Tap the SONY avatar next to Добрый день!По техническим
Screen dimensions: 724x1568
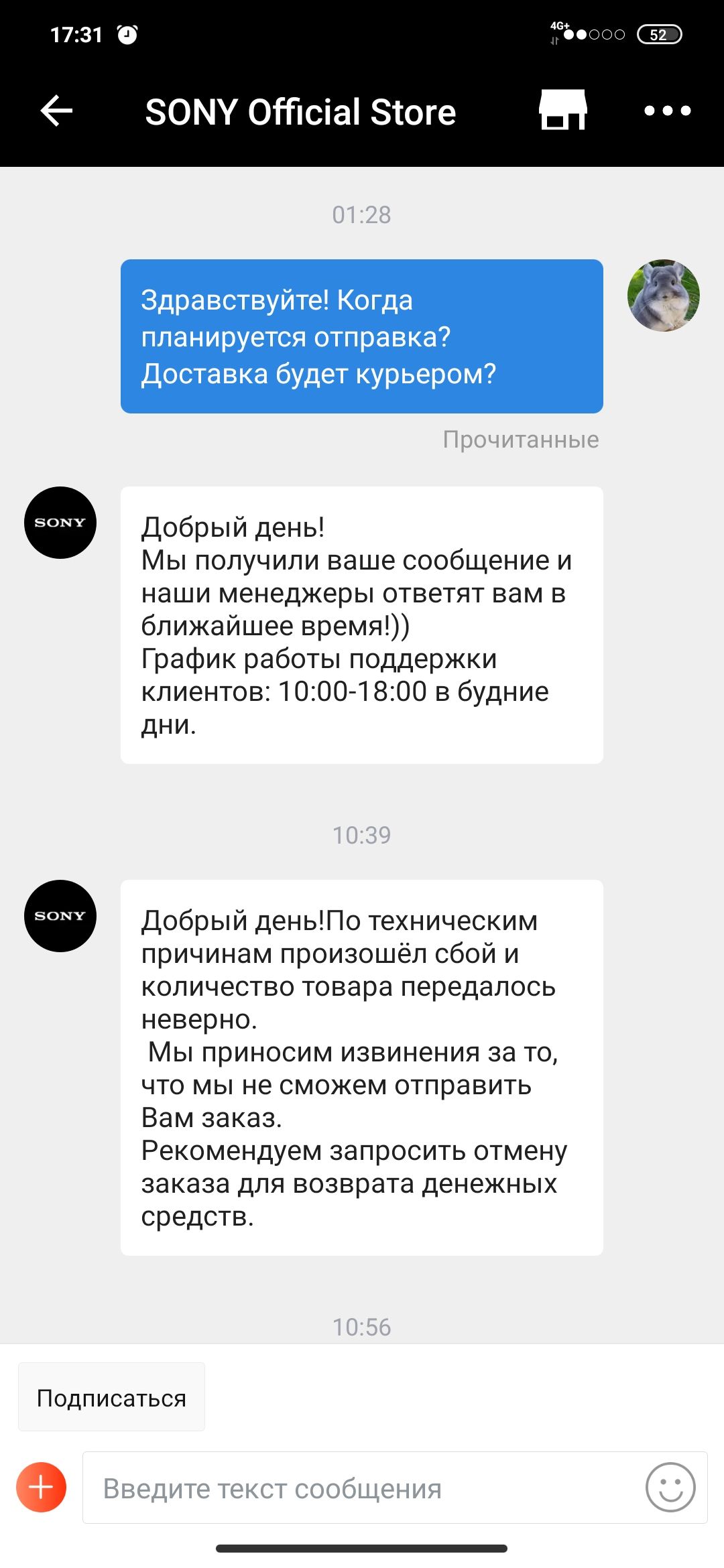[x=60, y=915]
